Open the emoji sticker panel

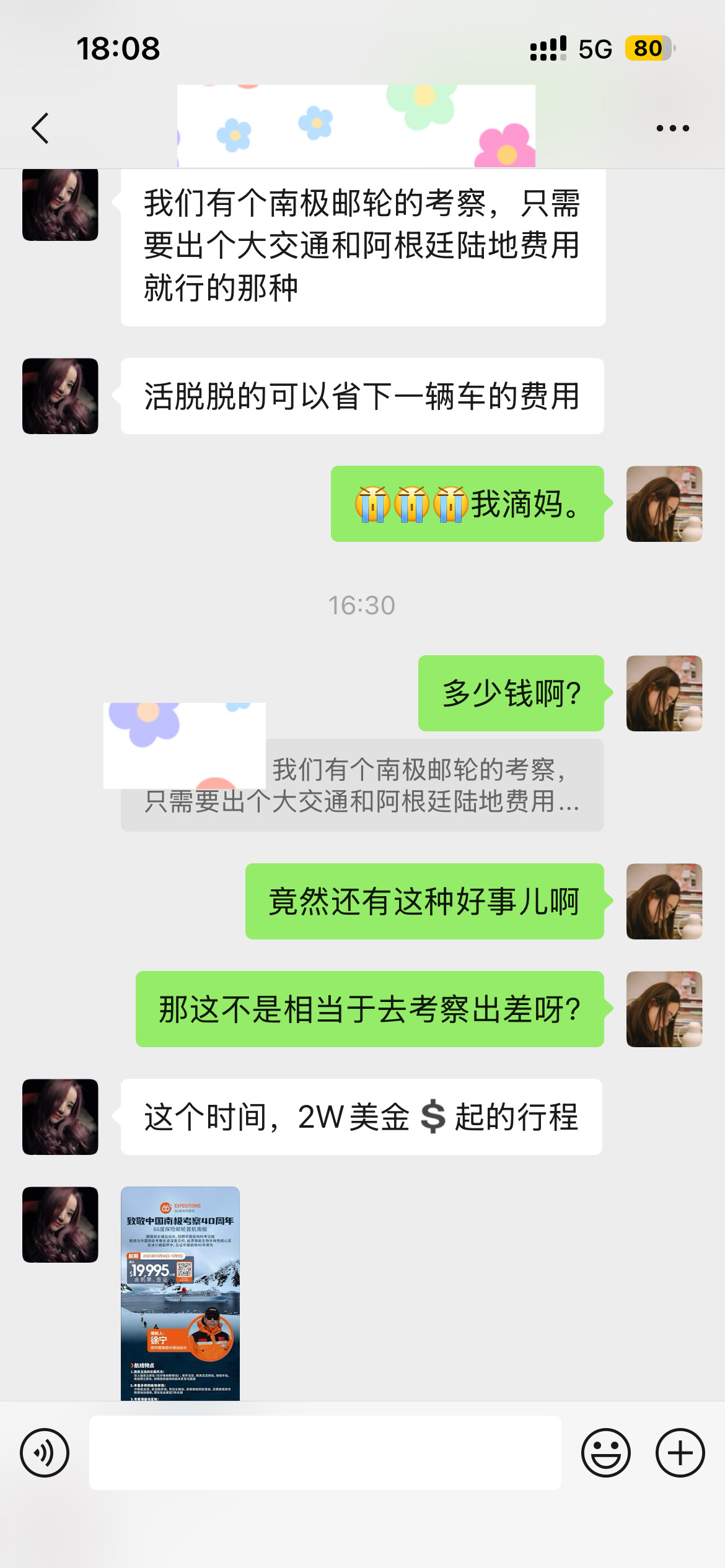point(605,1452)
